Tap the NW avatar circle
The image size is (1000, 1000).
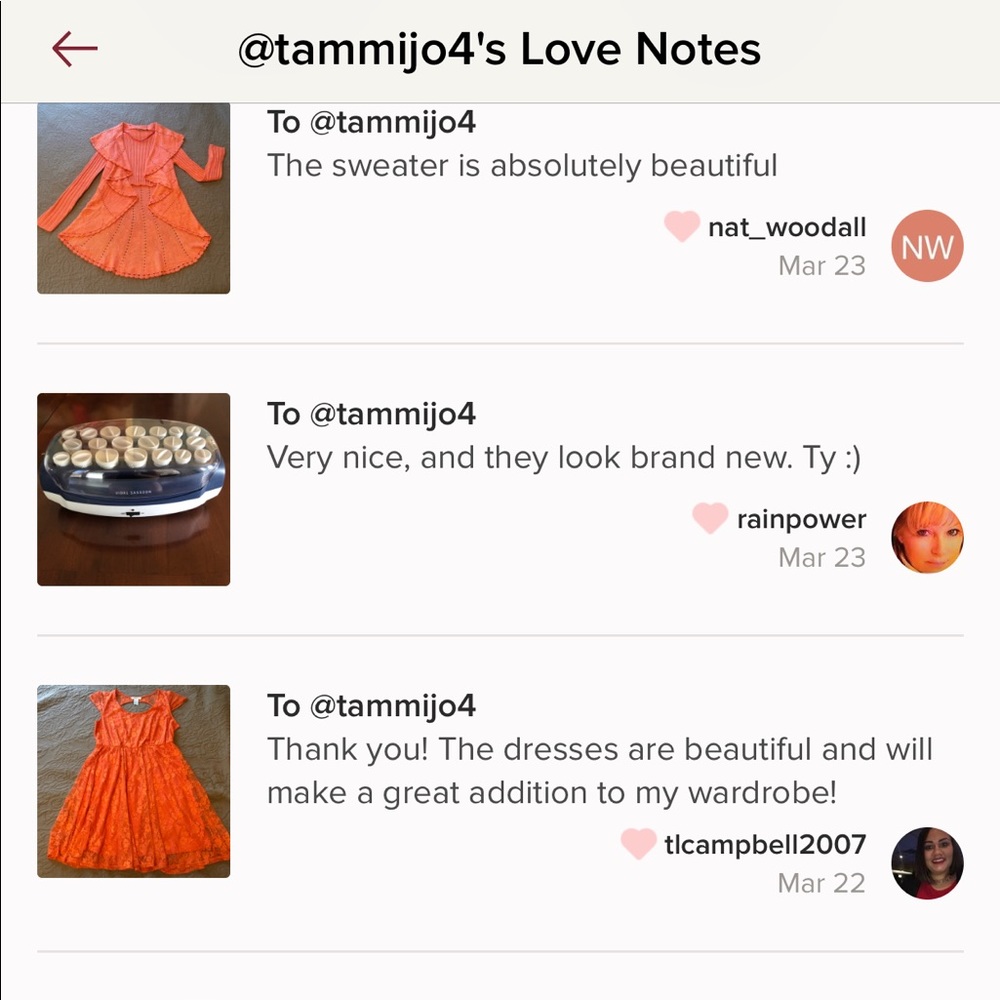(927, 246)
